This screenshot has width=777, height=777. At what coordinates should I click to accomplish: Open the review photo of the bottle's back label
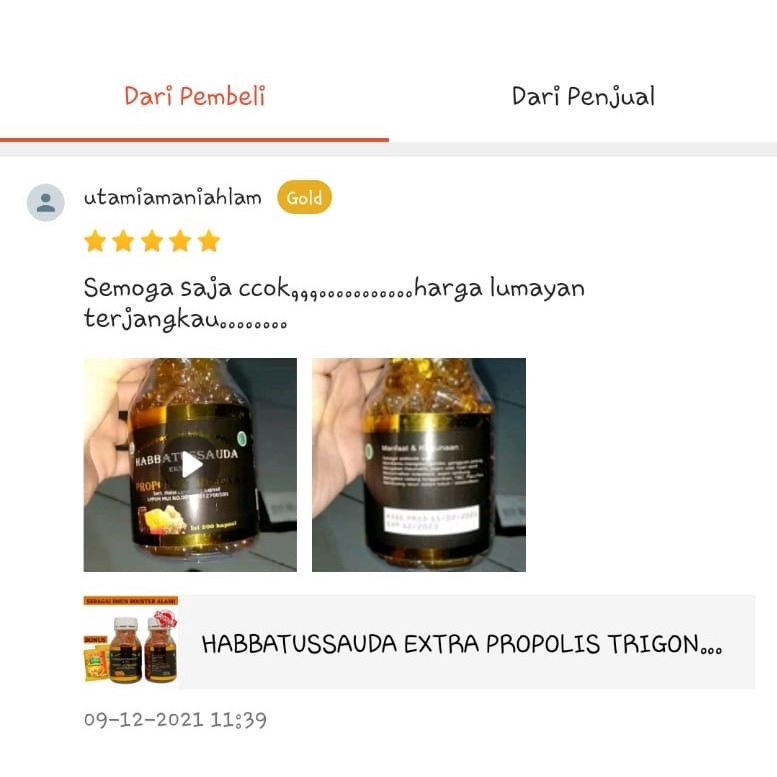pos(419,464)
